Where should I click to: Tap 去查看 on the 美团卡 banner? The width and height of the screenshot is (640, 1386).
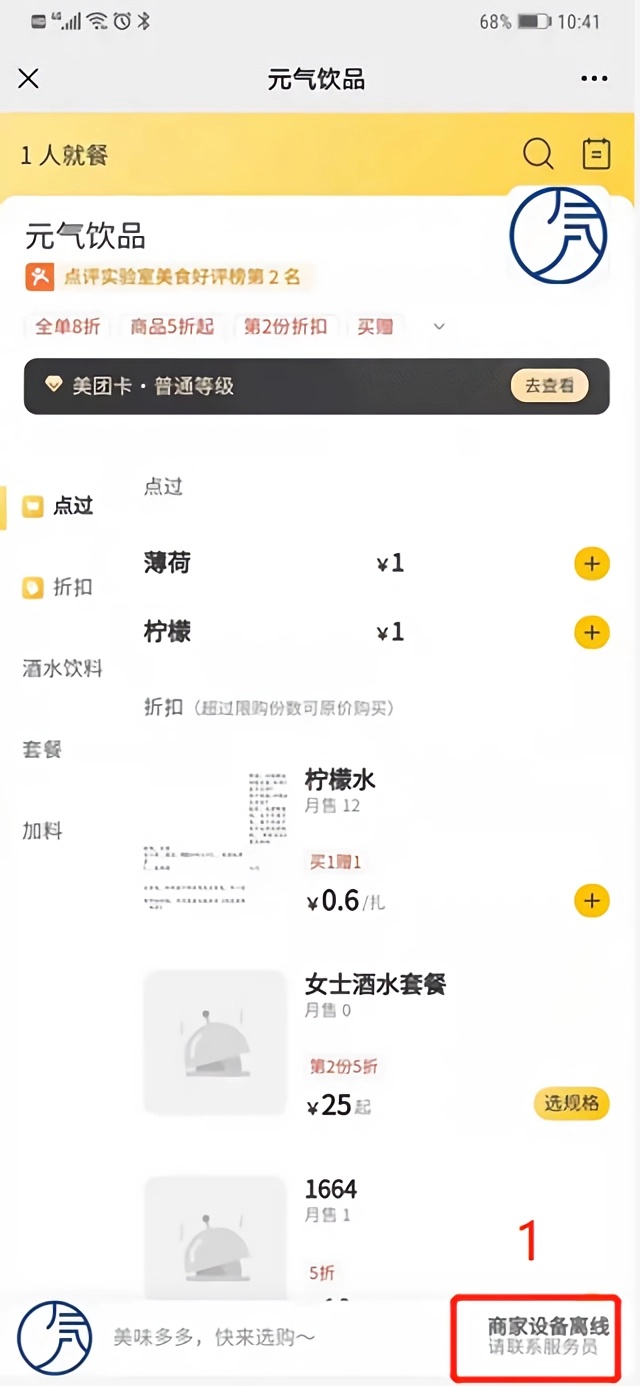click(549, 386)
